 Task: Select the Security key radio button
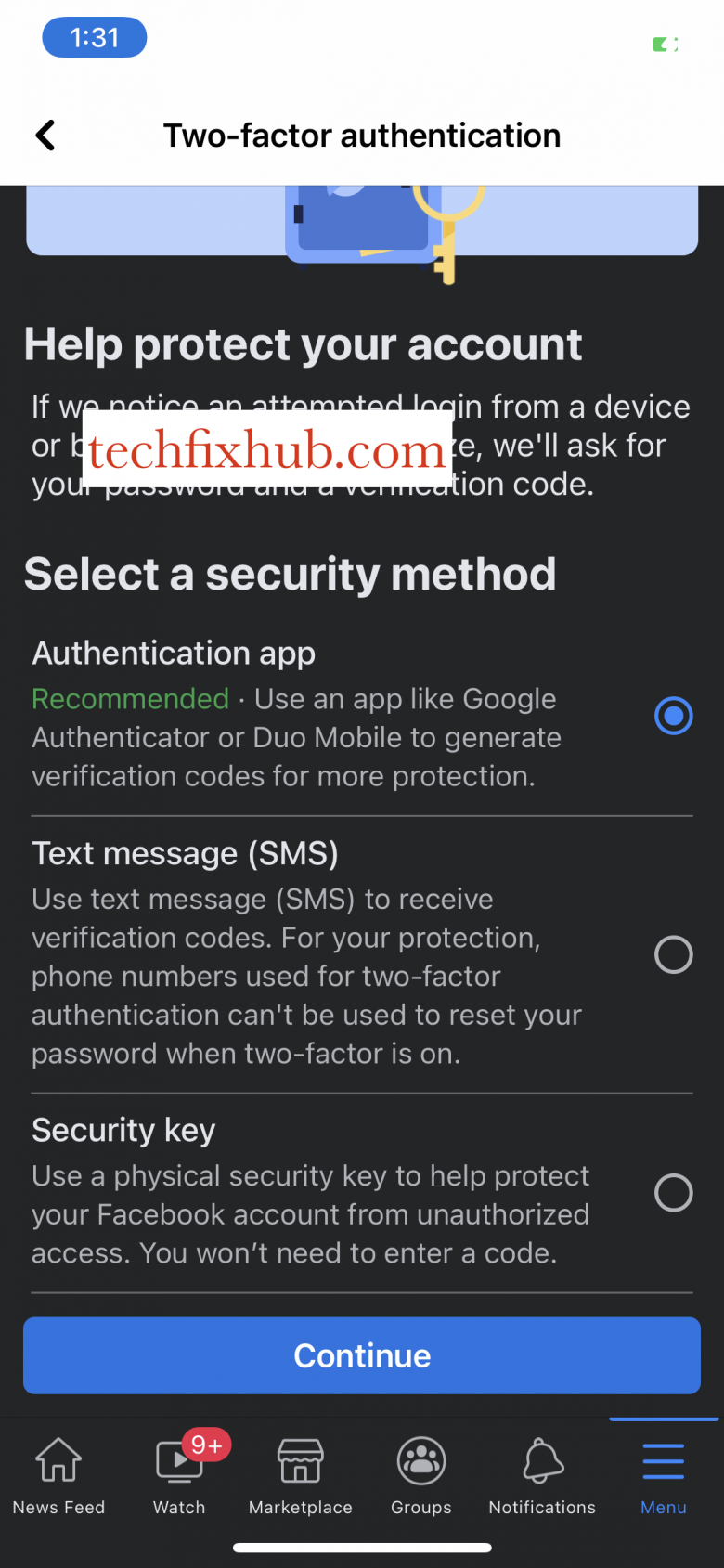674,1193
